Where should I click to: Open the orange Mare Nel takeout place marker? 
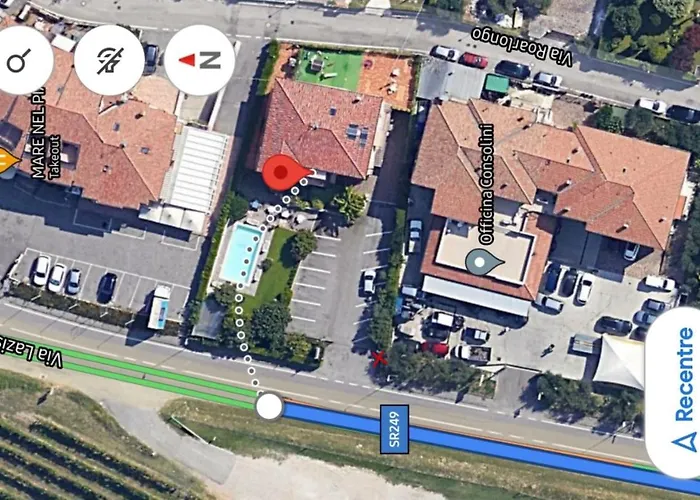pyautogui.click(x=8, y=160)
